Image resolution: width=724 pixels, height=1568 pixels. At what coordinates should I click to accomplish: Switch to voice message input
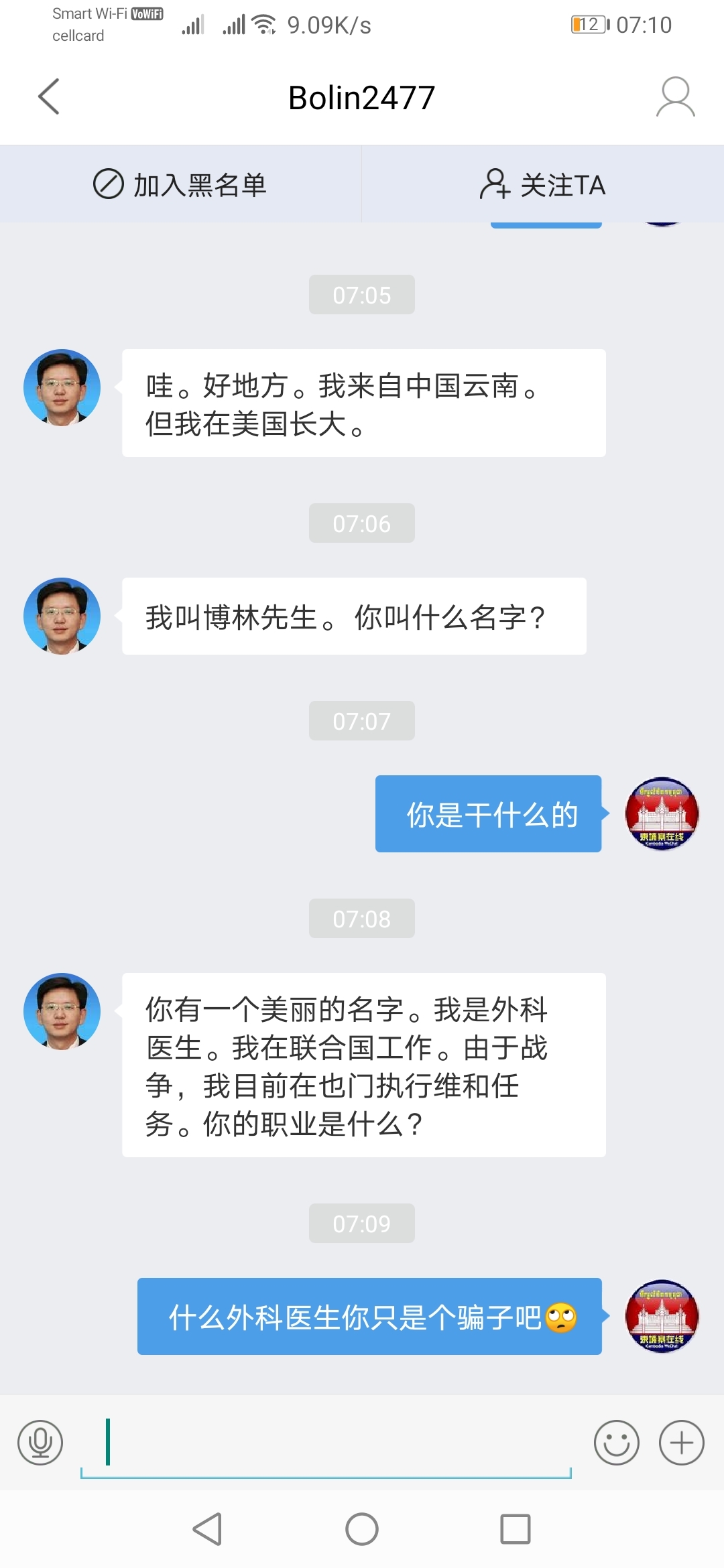[x=40, y=1442]
